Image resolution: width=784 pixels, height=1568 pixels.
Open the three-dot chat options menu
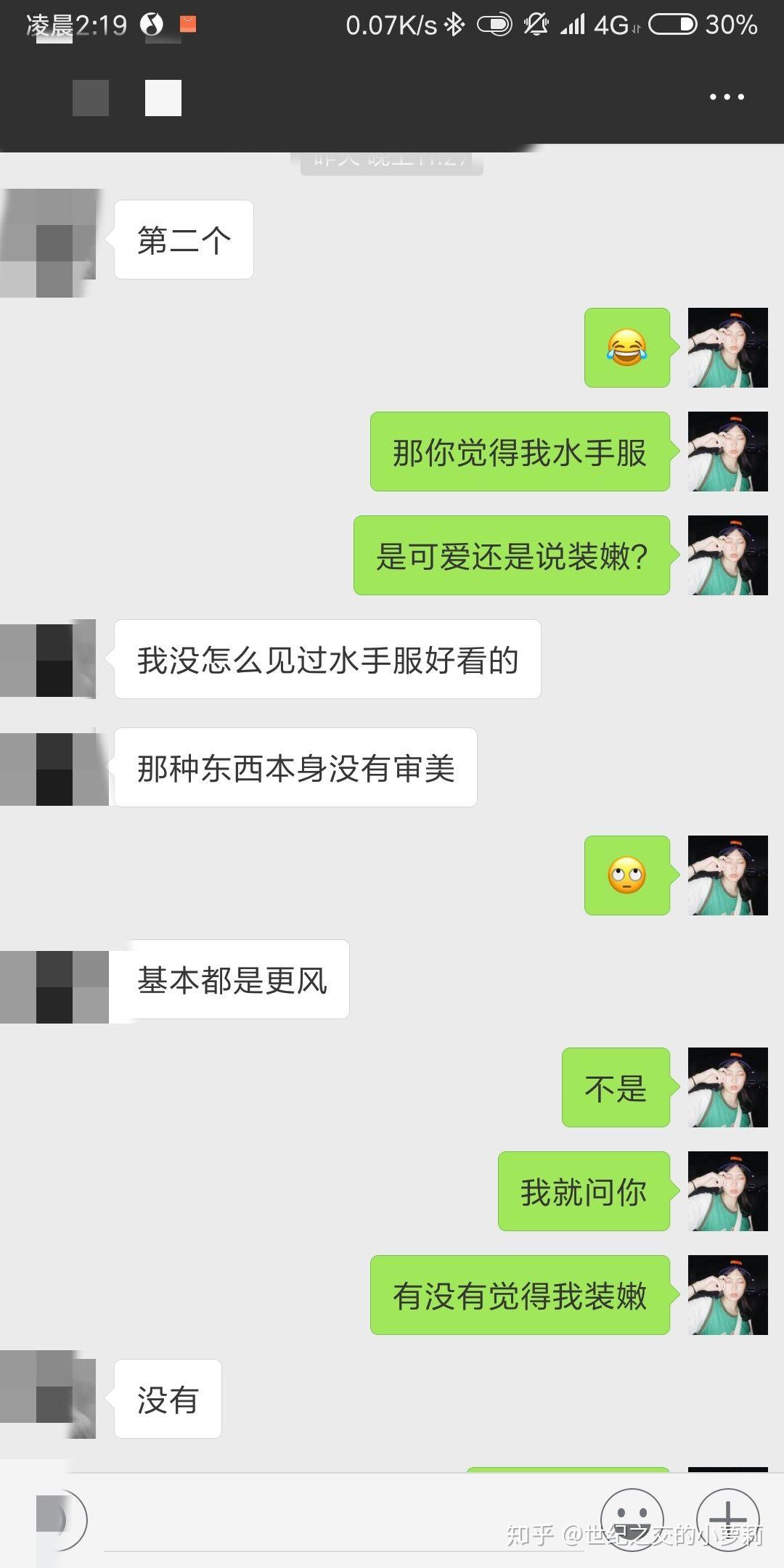pyautogui.click(x=727, y=97)
